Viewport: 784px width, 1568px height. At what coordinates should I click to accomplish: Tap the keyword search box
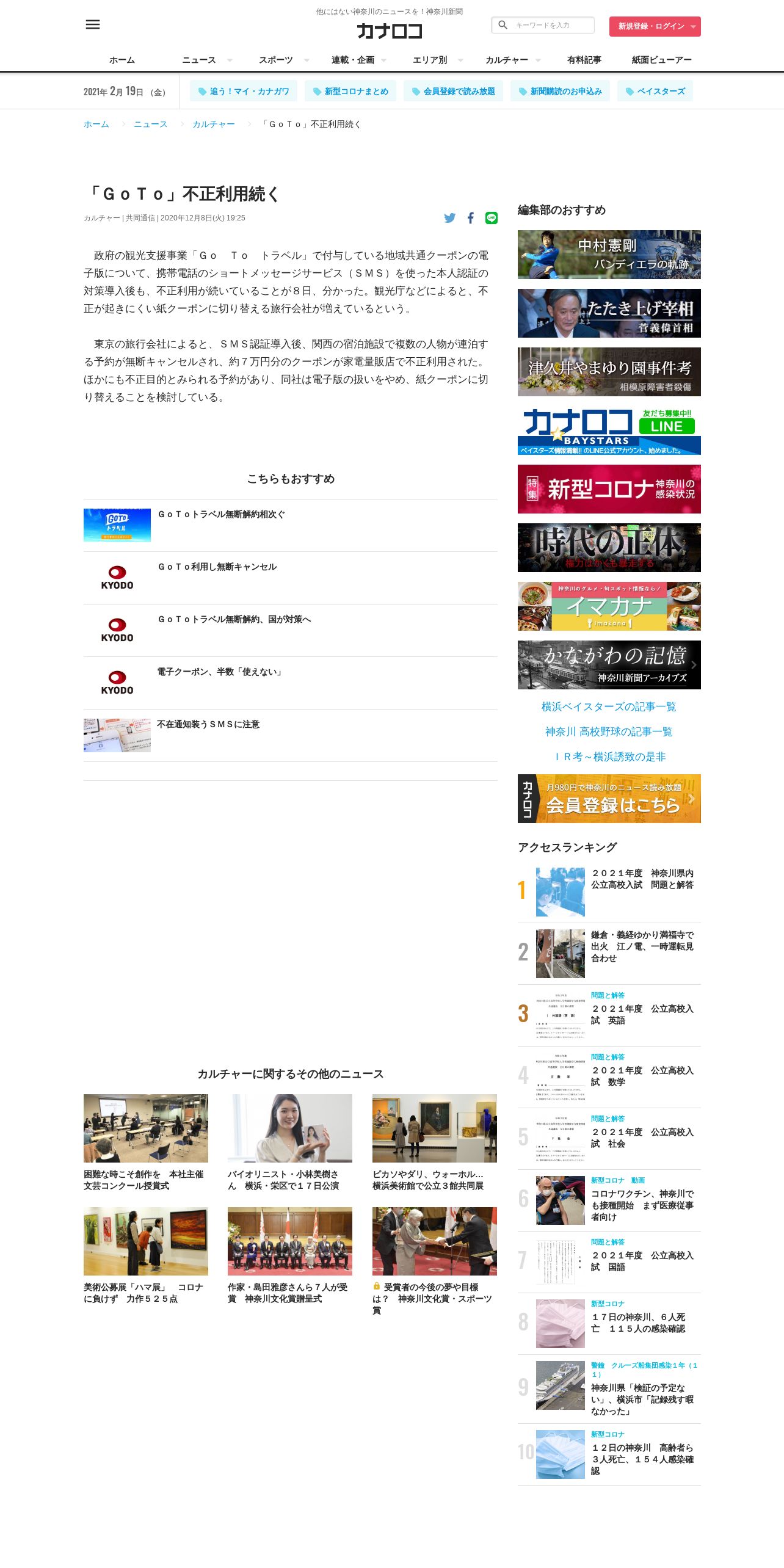[x=542, y=25]
